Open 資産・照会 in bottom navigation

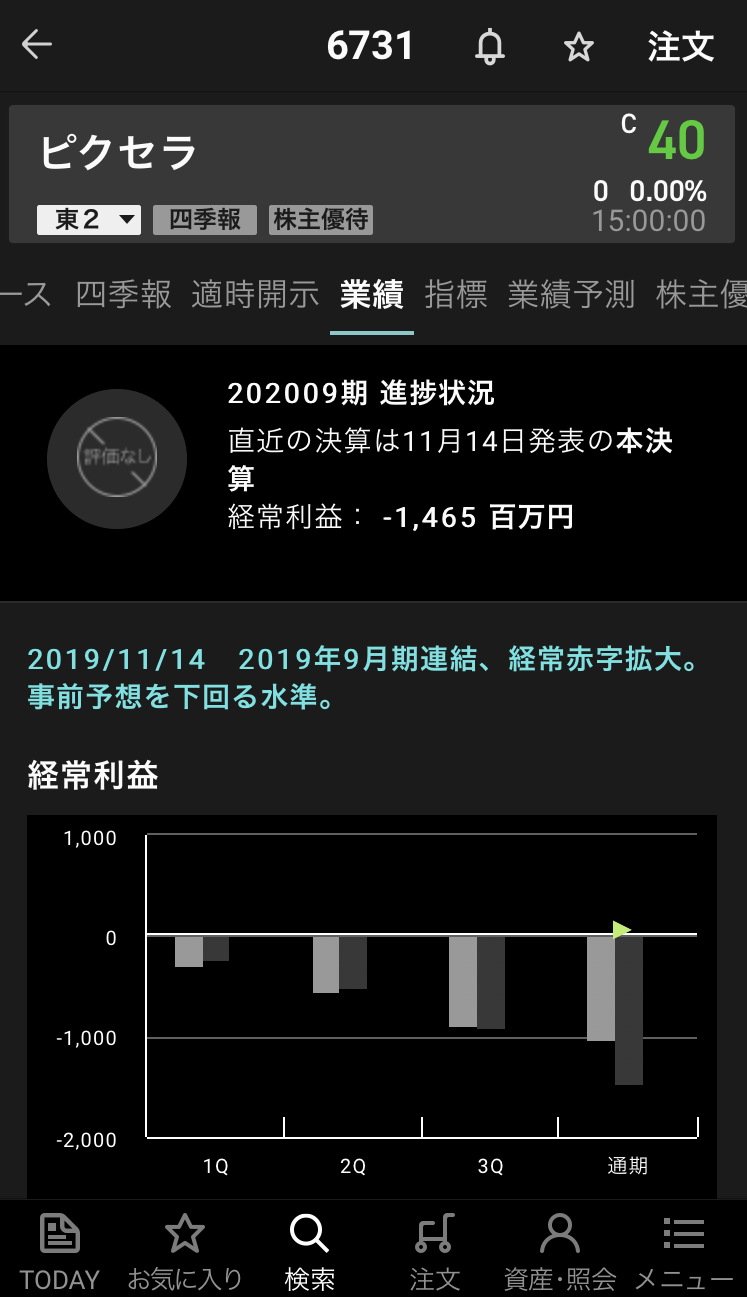[x=560, y=1250]
